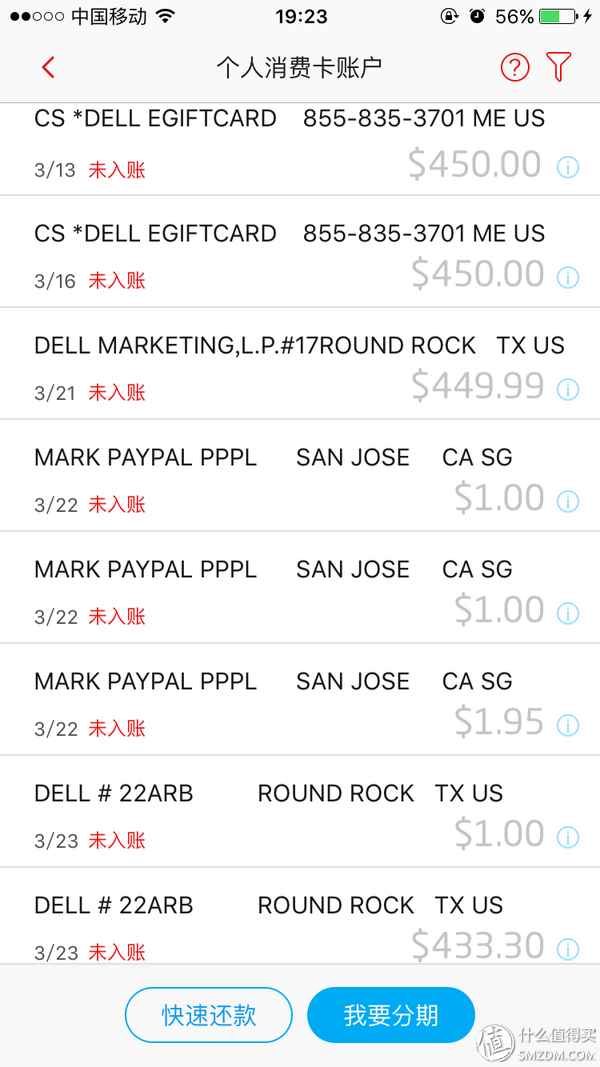Viewport: 600px width, 1067px height.
Task: Tap 快速还款 quick repayment button
Action: (209, 1015)
